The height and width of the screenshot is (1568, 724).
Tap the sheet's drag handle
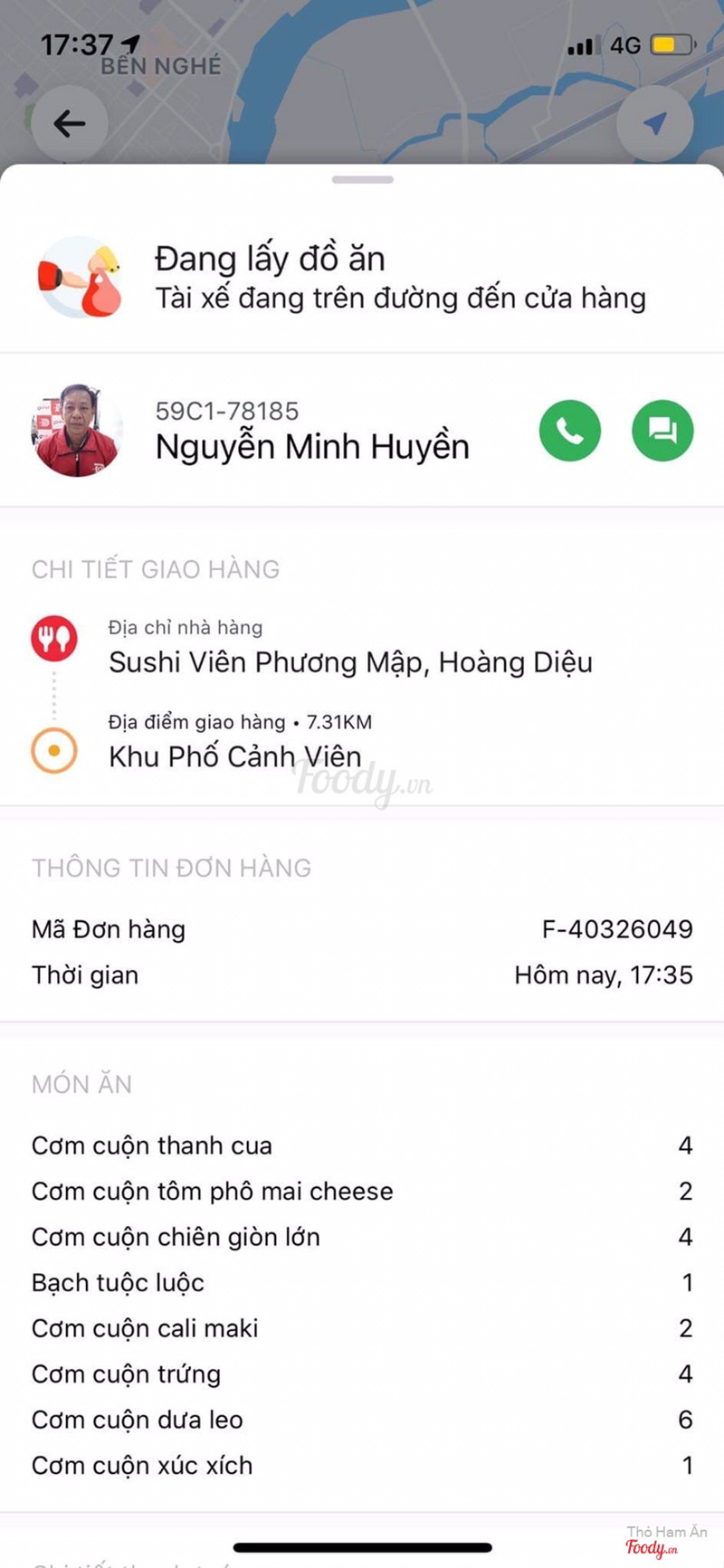pos(362,180)
